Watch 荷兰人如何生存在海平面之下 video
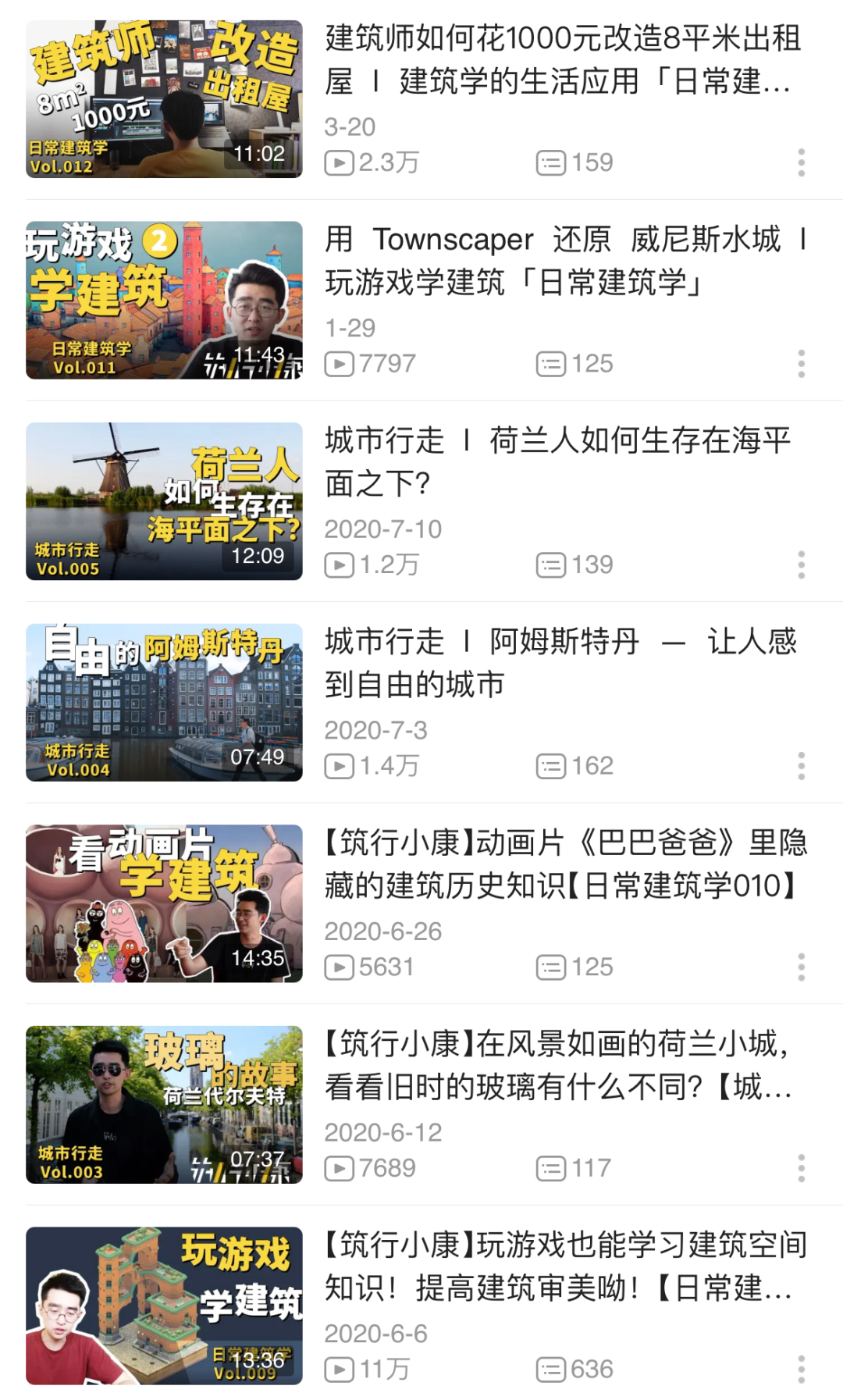 click(x=164, y=501)
